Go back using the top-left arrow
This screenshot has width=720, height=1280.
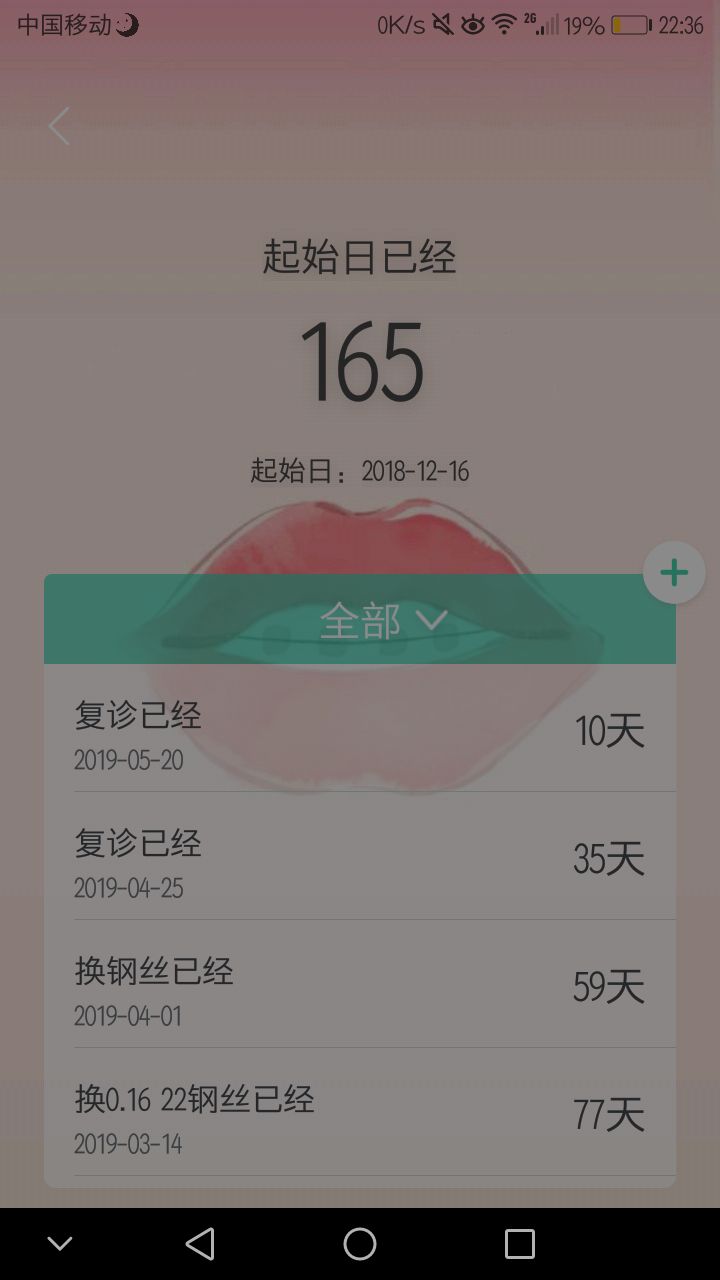pyautogui.click(x=60, y=127)
